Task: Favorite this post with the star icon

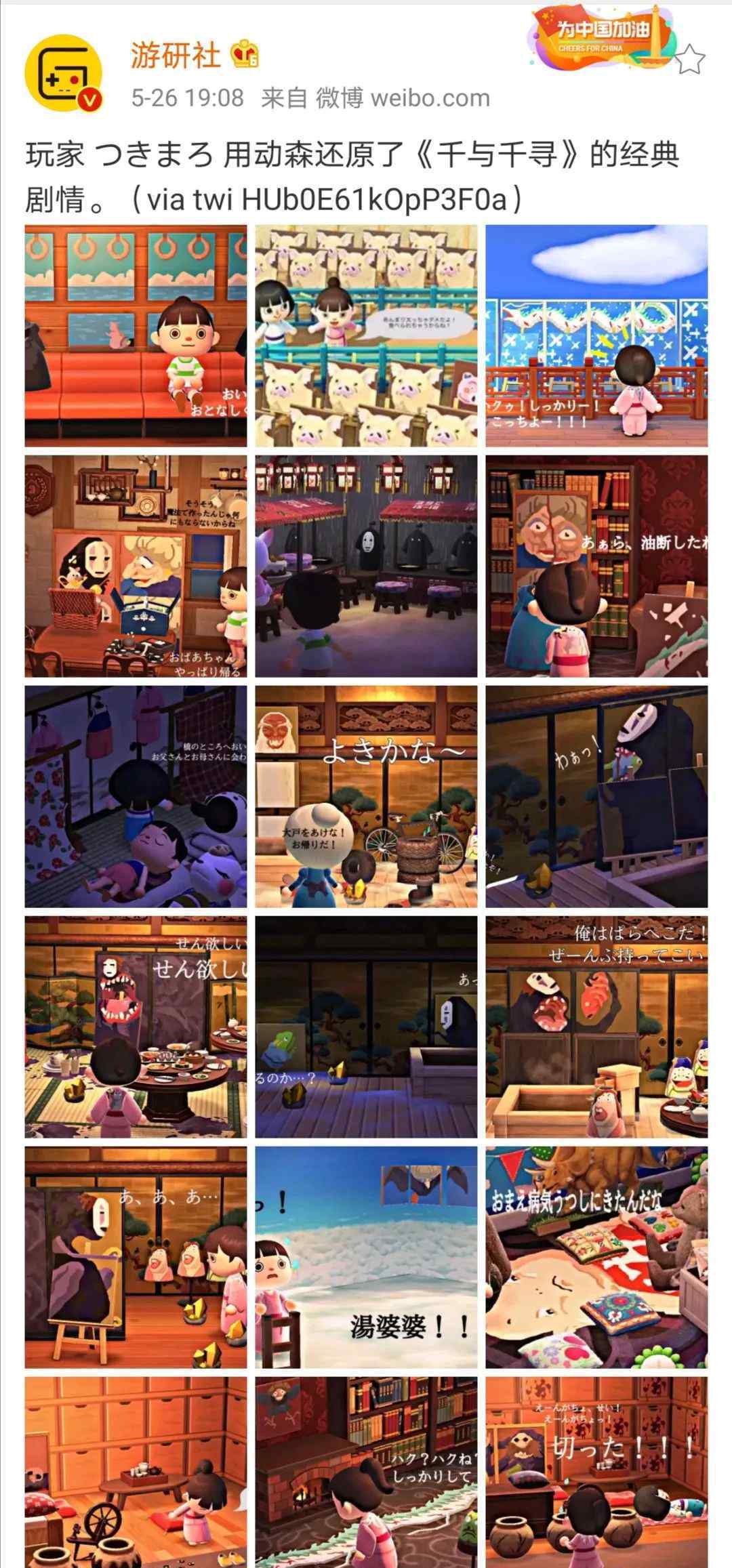Action: (x=691, y=60)
